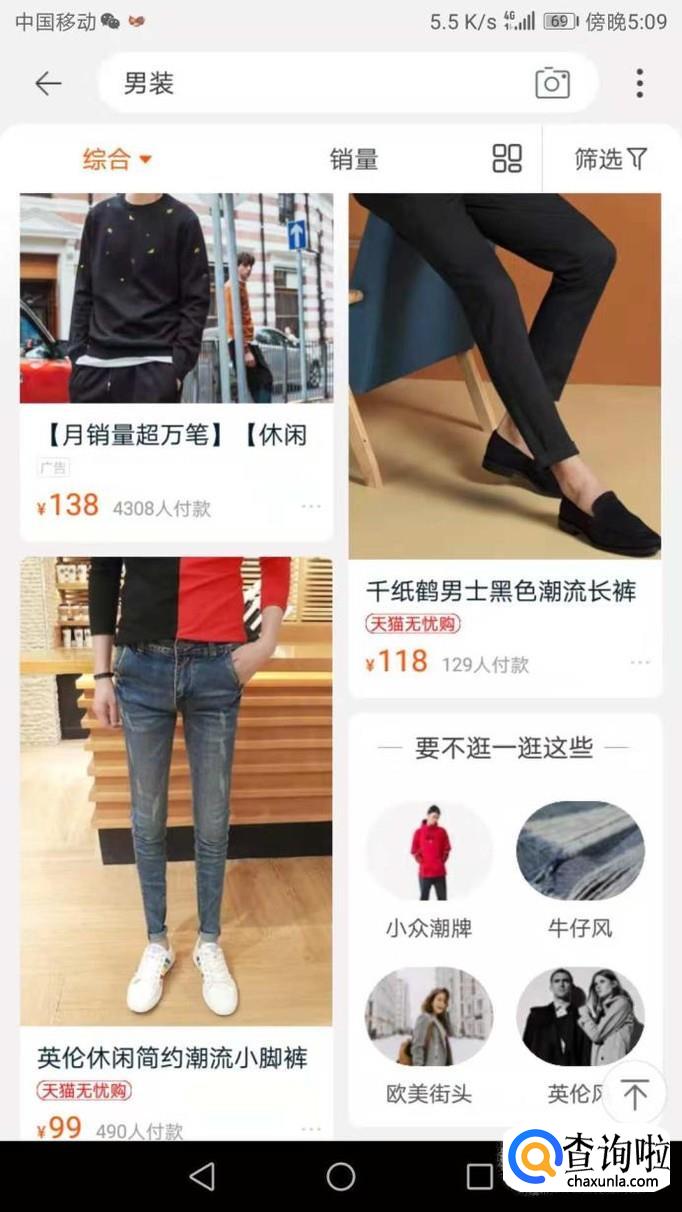
Task: Show more options for ¥118 trousers
Action: tap(640, 663)
